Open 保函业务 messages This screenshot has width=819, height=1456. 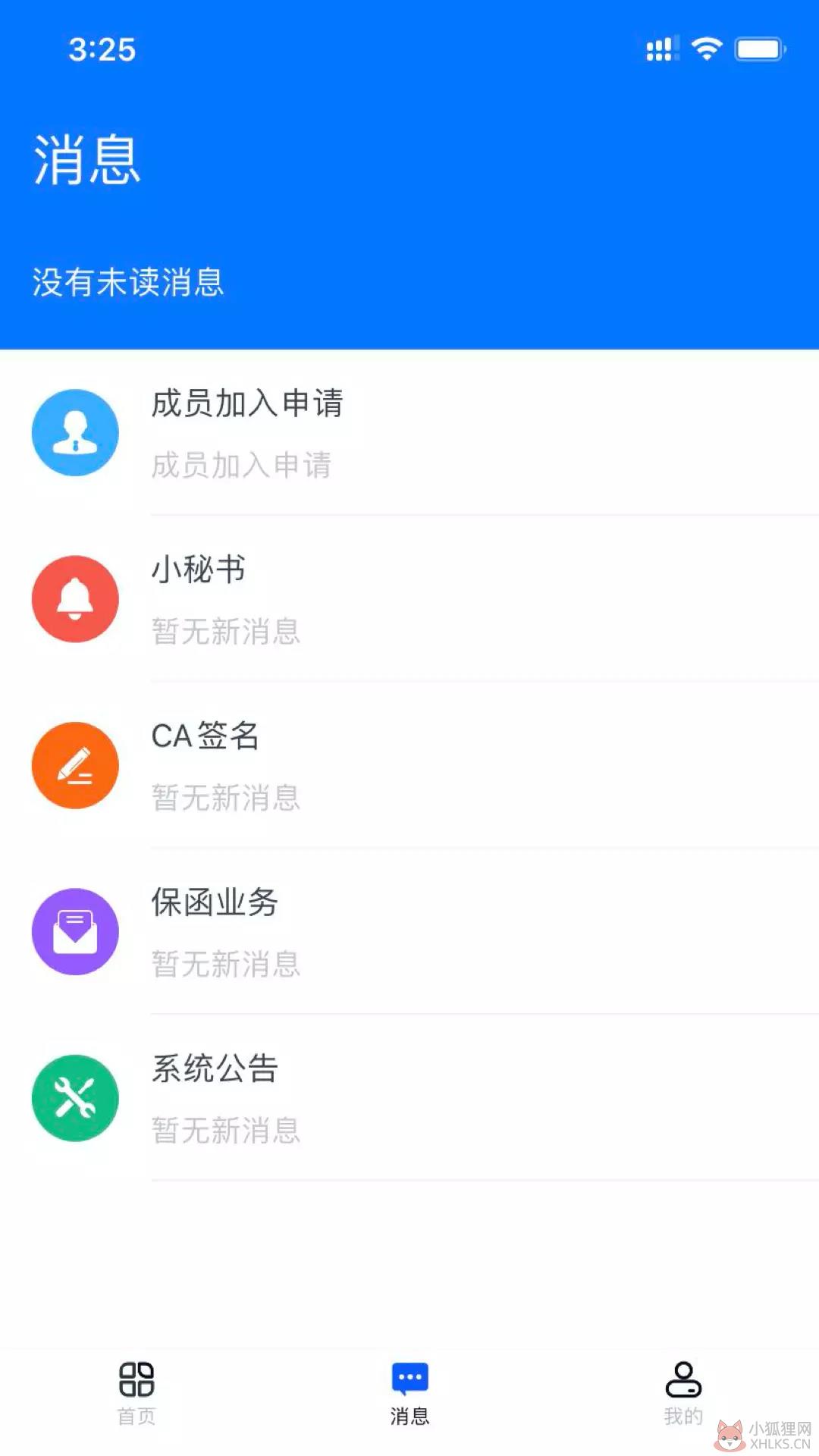click(409, 931)
